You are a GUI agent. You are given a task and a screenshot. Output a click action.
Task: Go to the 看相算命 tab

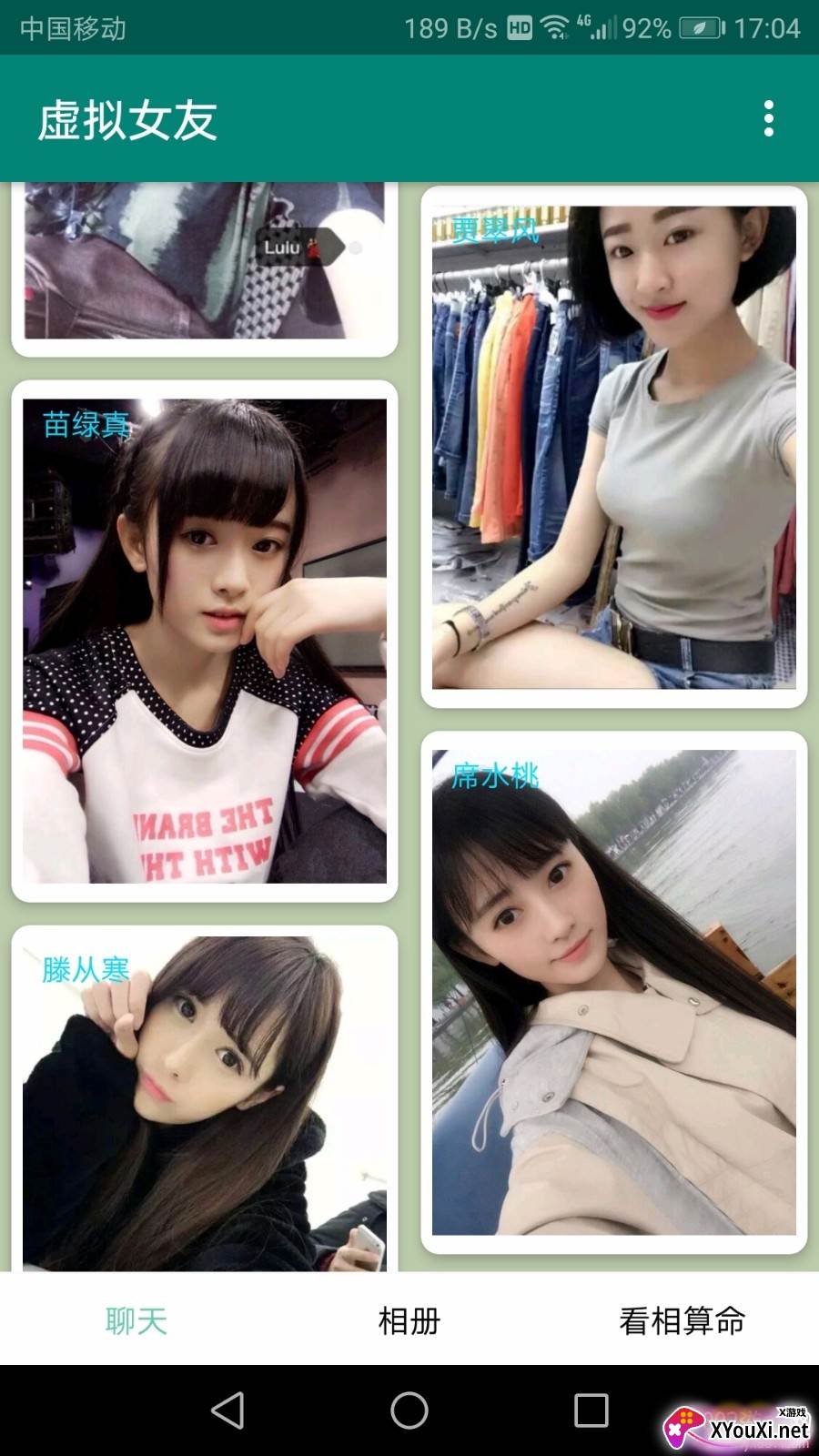(x=682, y=1320)
